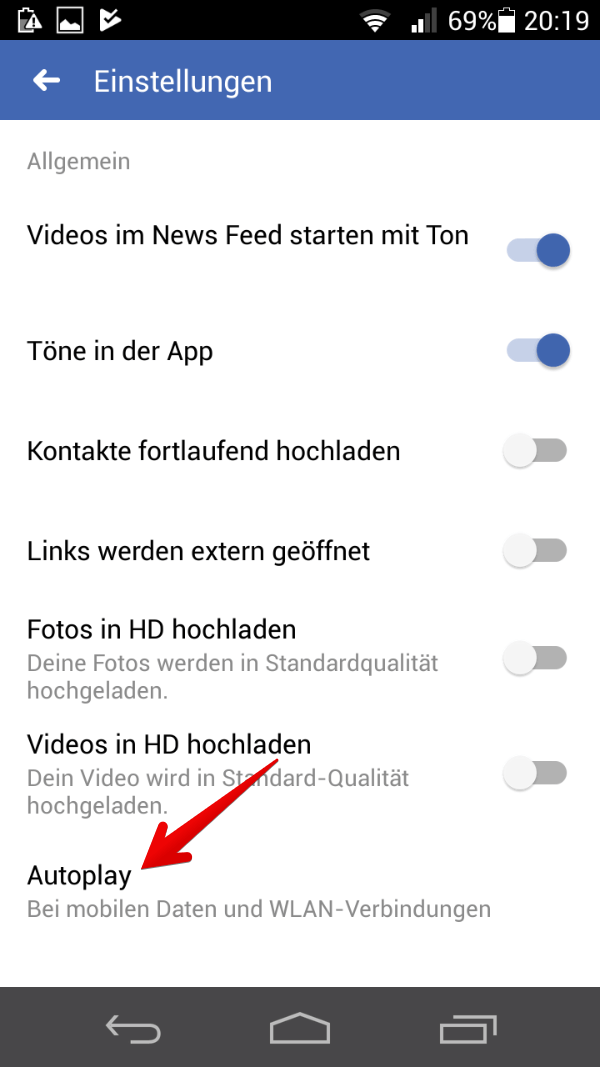Tap the system home button
The image size is (600, 1067).
[300, 1028]
